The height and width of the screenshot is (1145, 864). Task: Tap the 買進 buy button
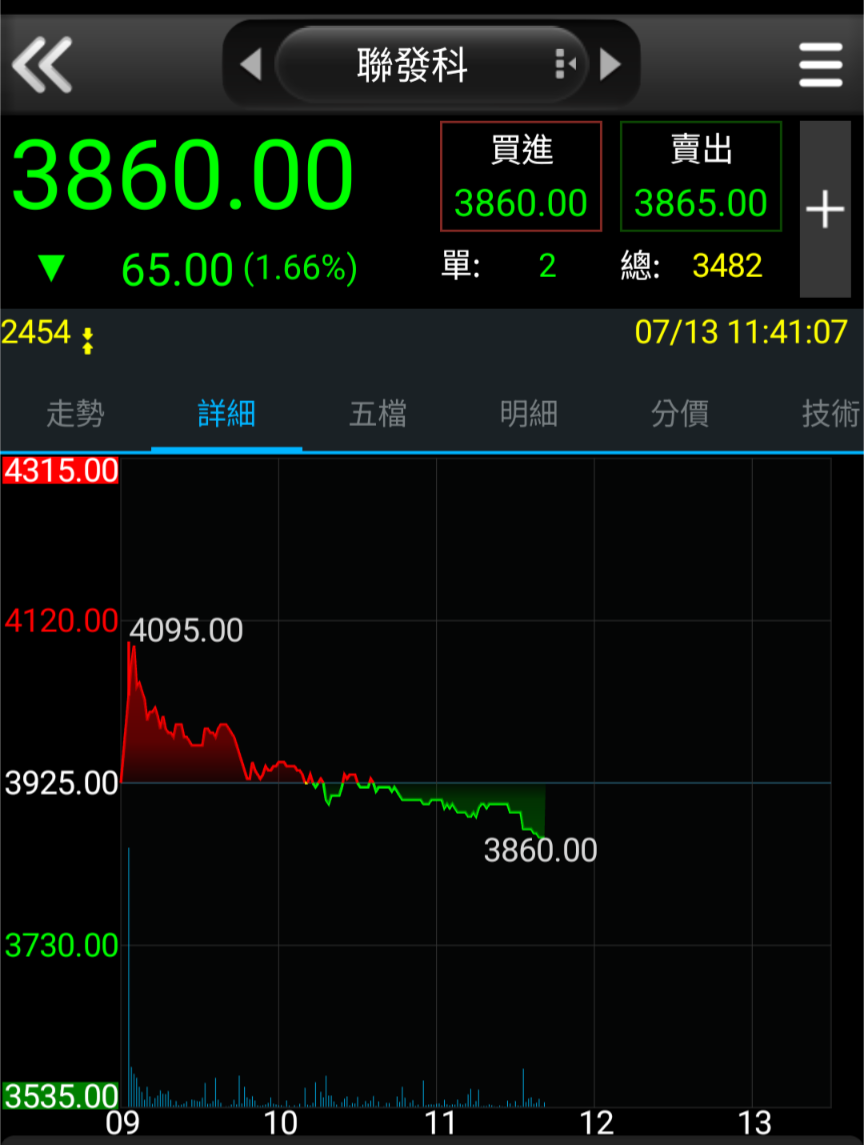tap(521, 176)
